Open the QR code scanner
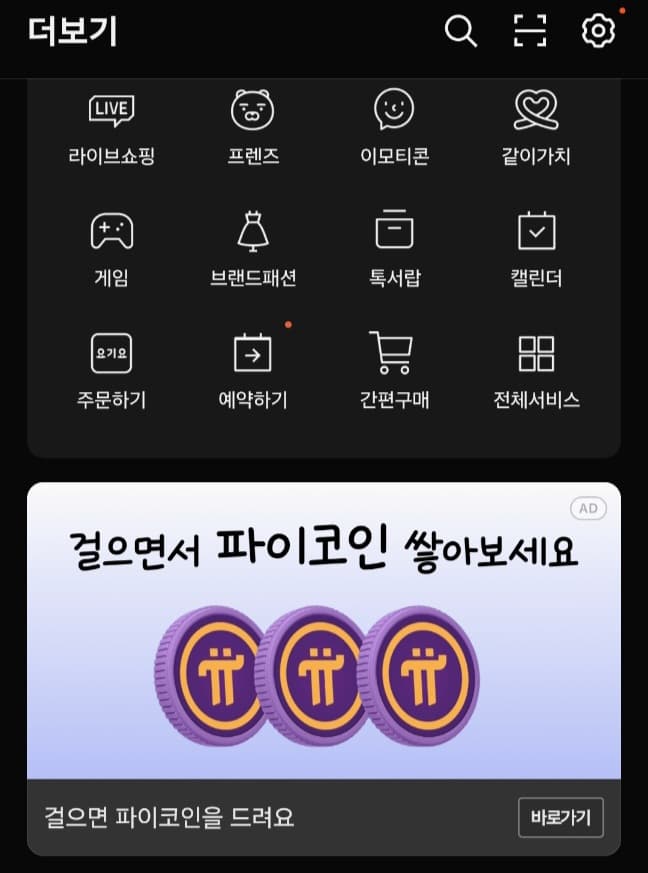The width and height of the screenshot is (648, 873). [530, 32]
